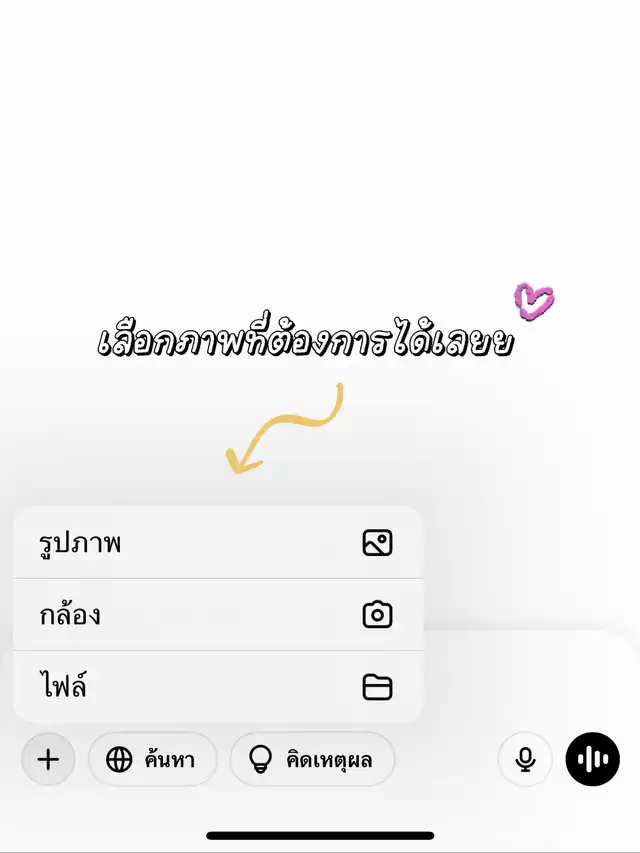Tap the plus attachment button

48,759
